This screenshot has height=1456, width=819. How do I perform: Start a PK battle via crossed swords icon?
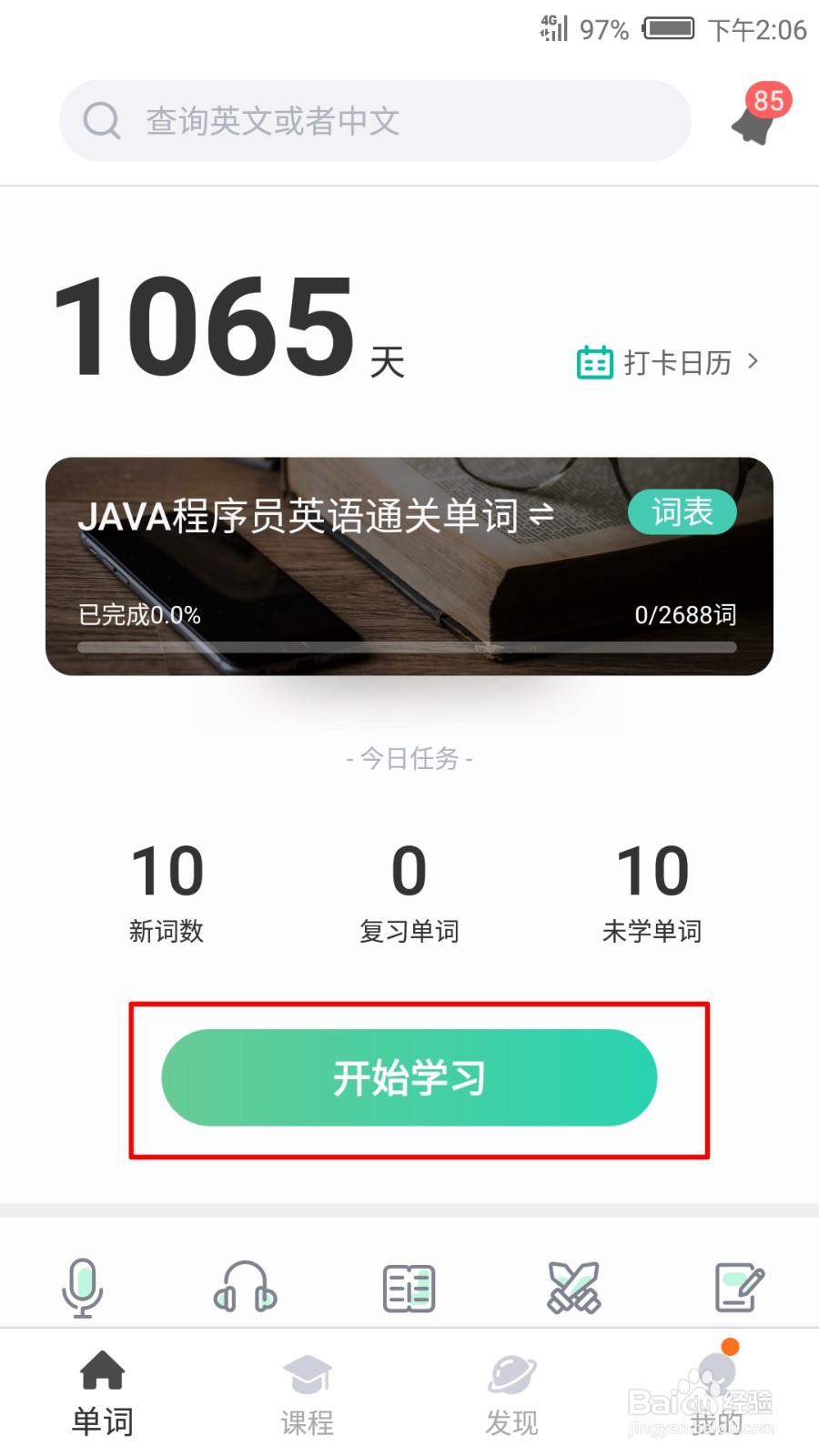[570, 1286]
